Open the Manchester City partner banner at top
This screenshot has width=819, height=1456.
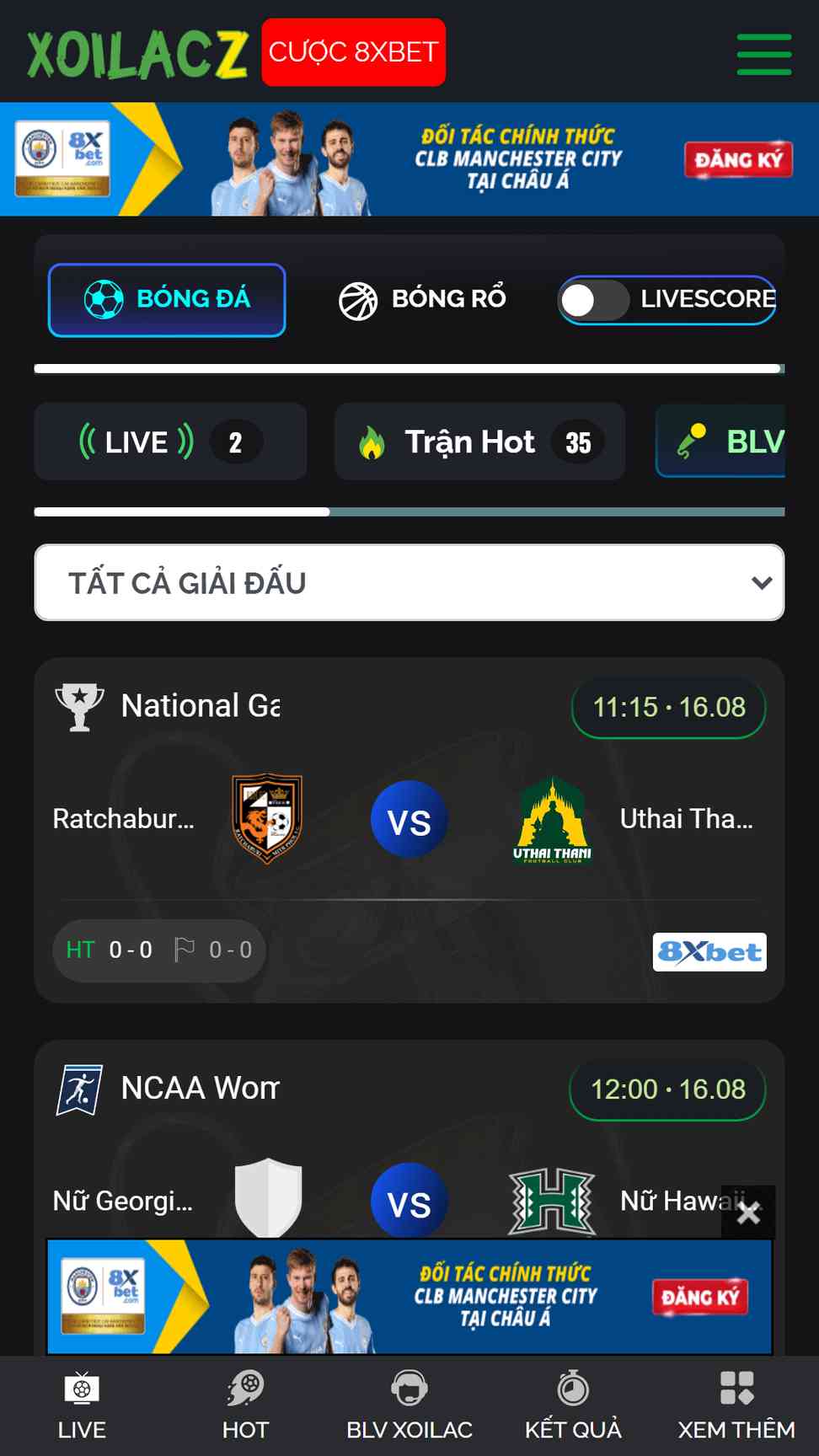[409, 159]
